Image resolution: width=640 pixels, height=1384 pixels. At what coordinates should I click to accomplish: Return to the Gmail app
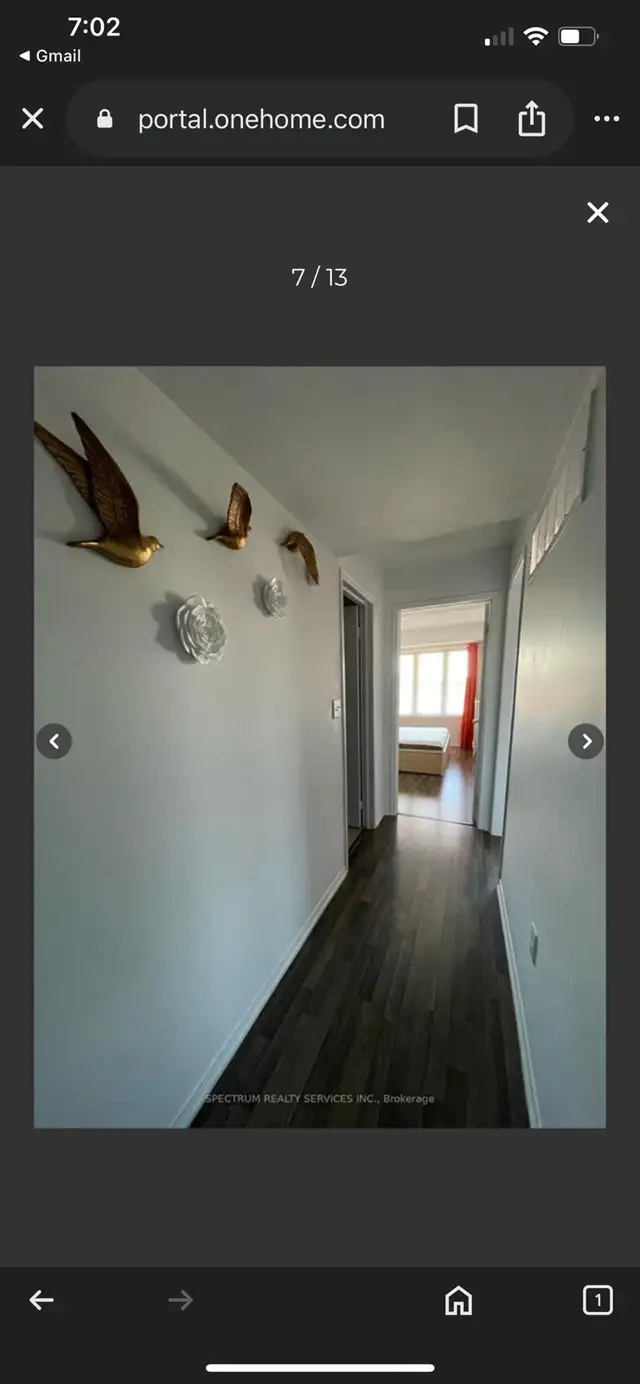50,56
